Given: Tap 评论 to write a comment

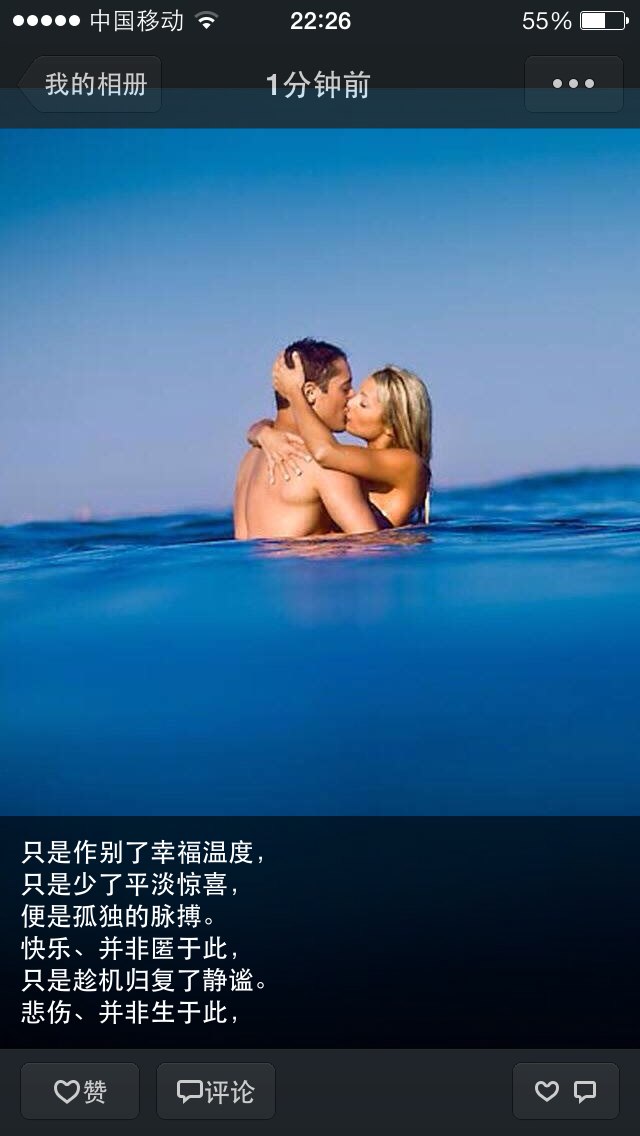Looking at the screenshot, I should coord(216,1091).
